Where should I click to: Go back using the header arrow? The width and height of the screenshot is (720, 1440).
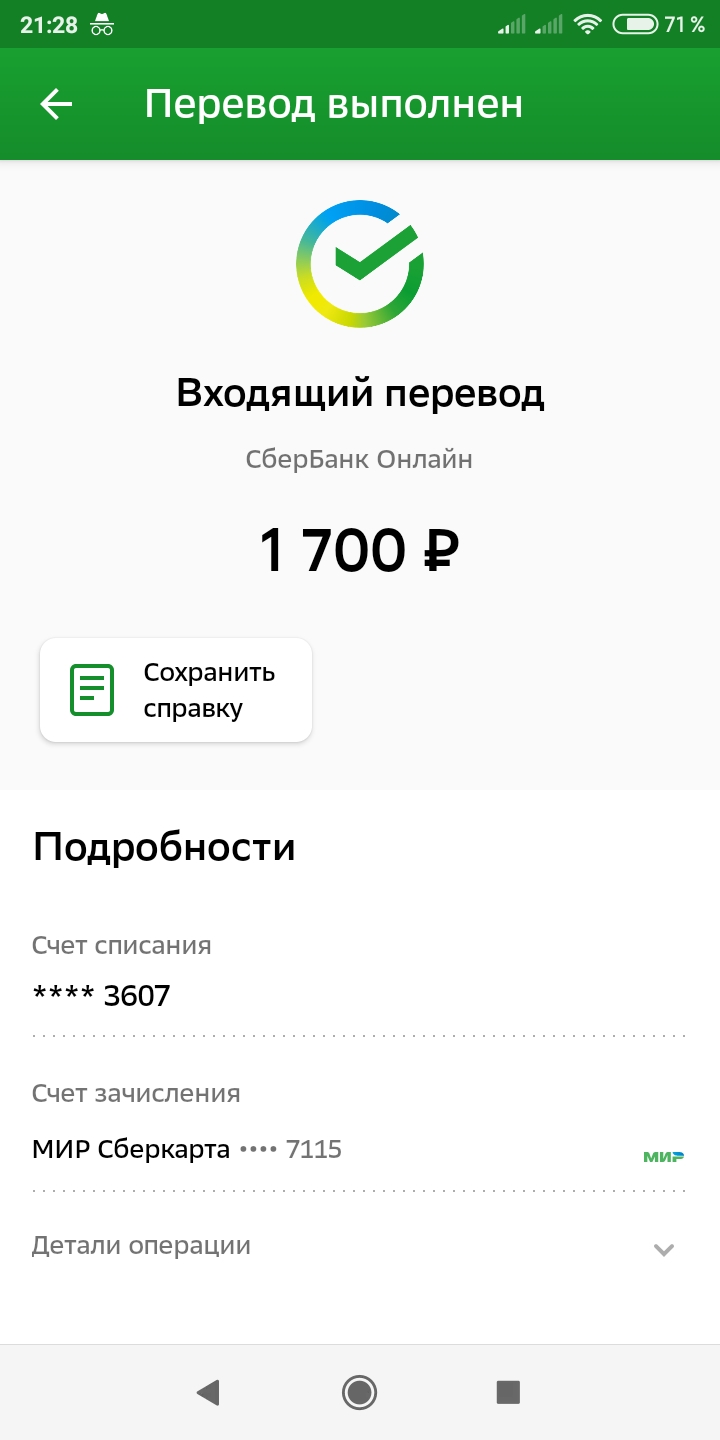[x=56, y=104]
